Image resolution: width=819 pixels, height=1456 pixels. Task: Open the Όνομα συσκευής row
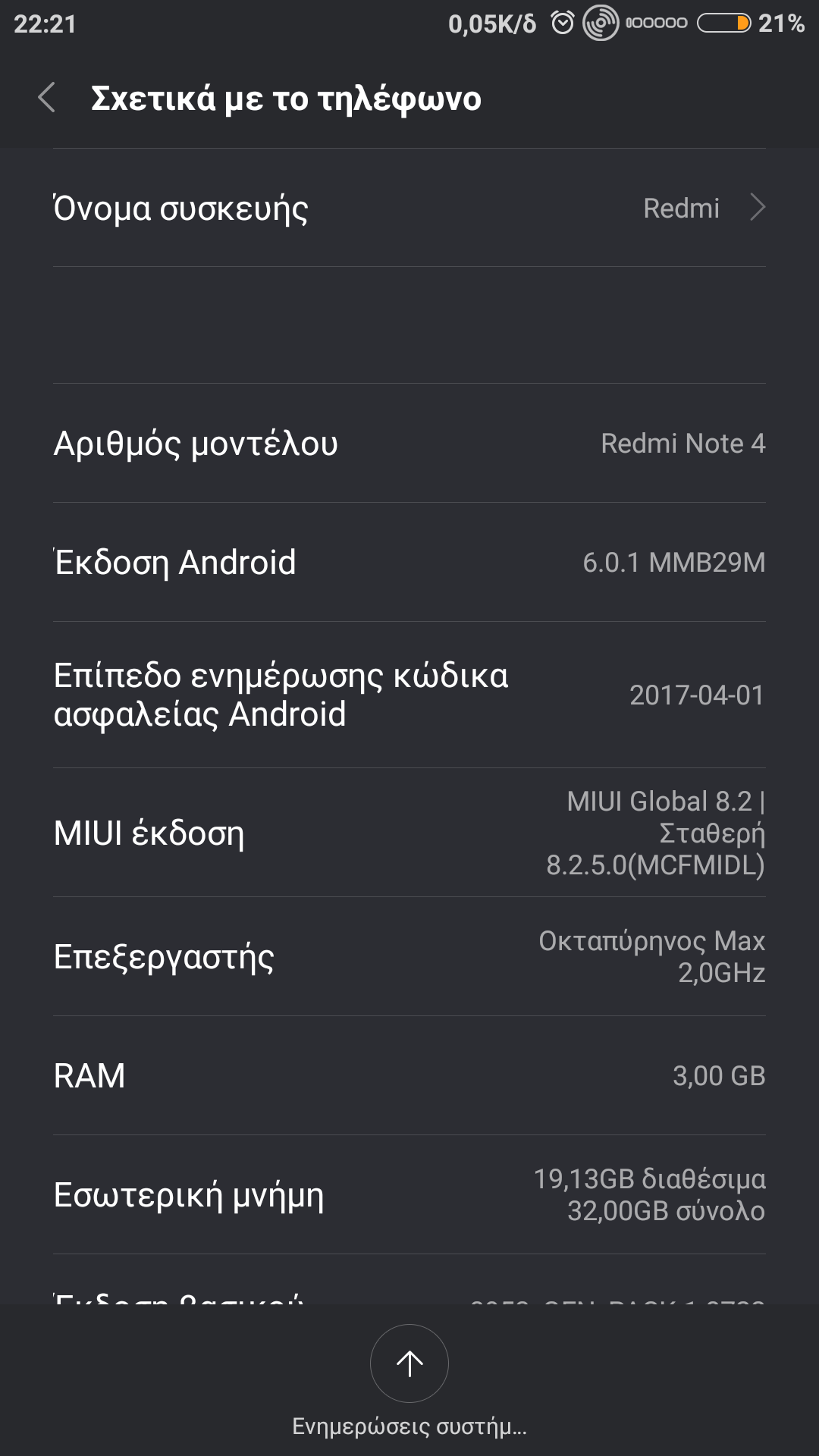[x=409, y=208]
